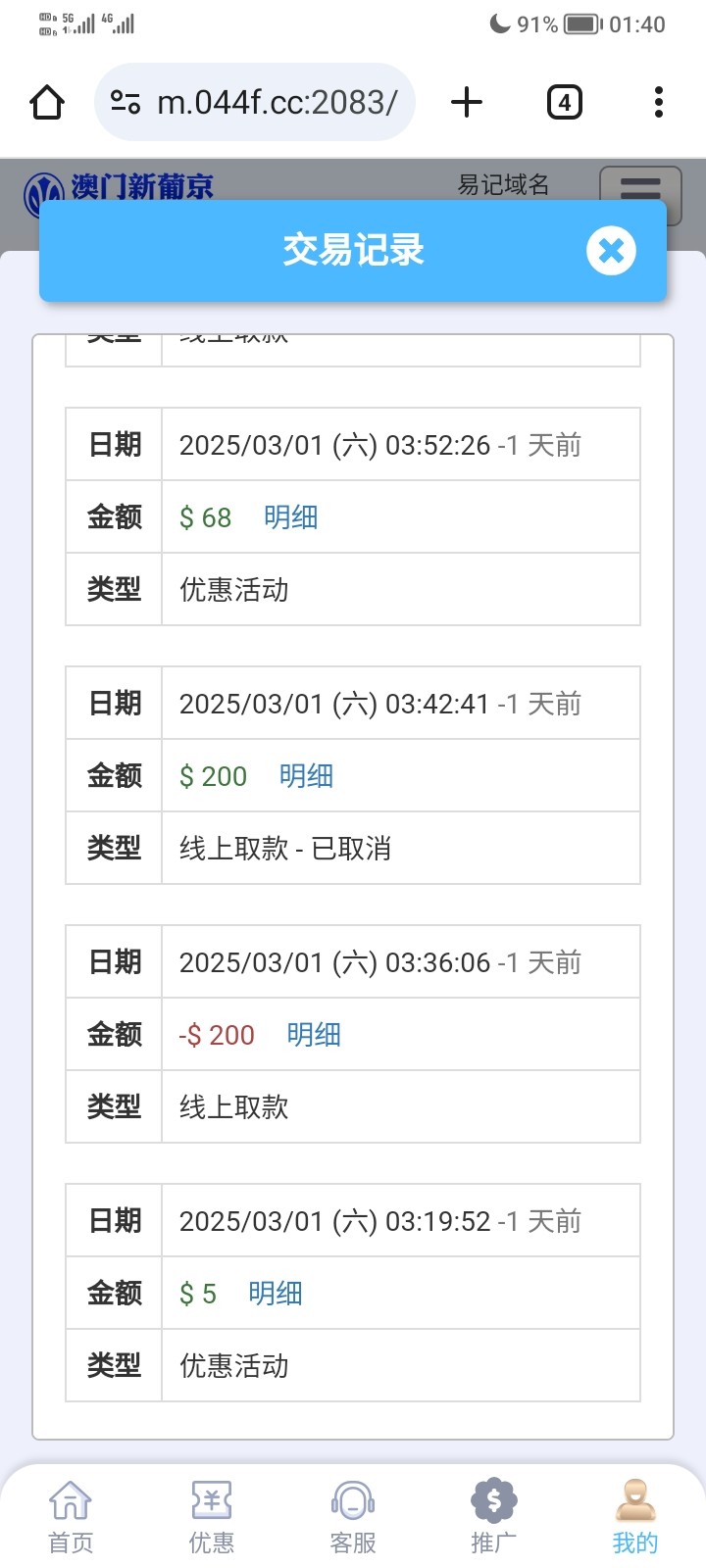Open 明细 details for the $68 transaction
Viewport: 706px width, 1568px height.
[290, 516]
